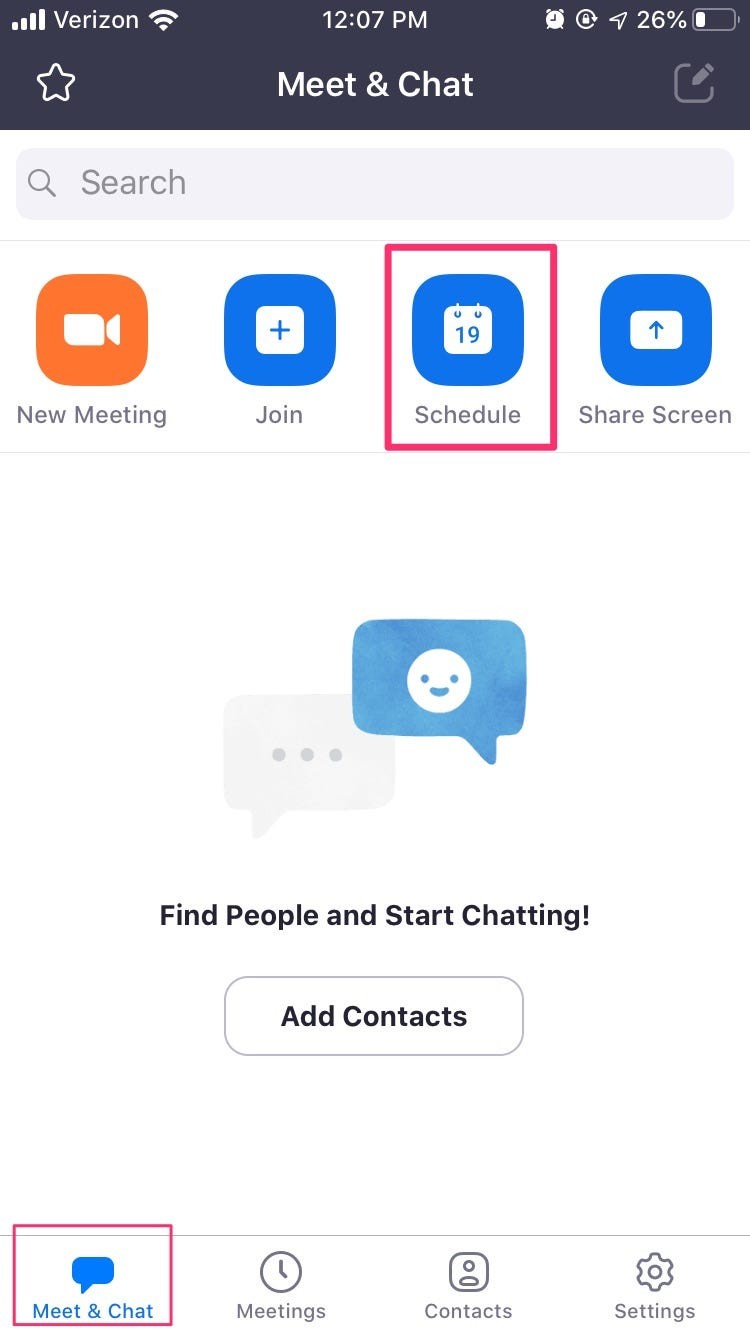
Task: Open Settings via the gear icon
Action: pos(654,1271)
